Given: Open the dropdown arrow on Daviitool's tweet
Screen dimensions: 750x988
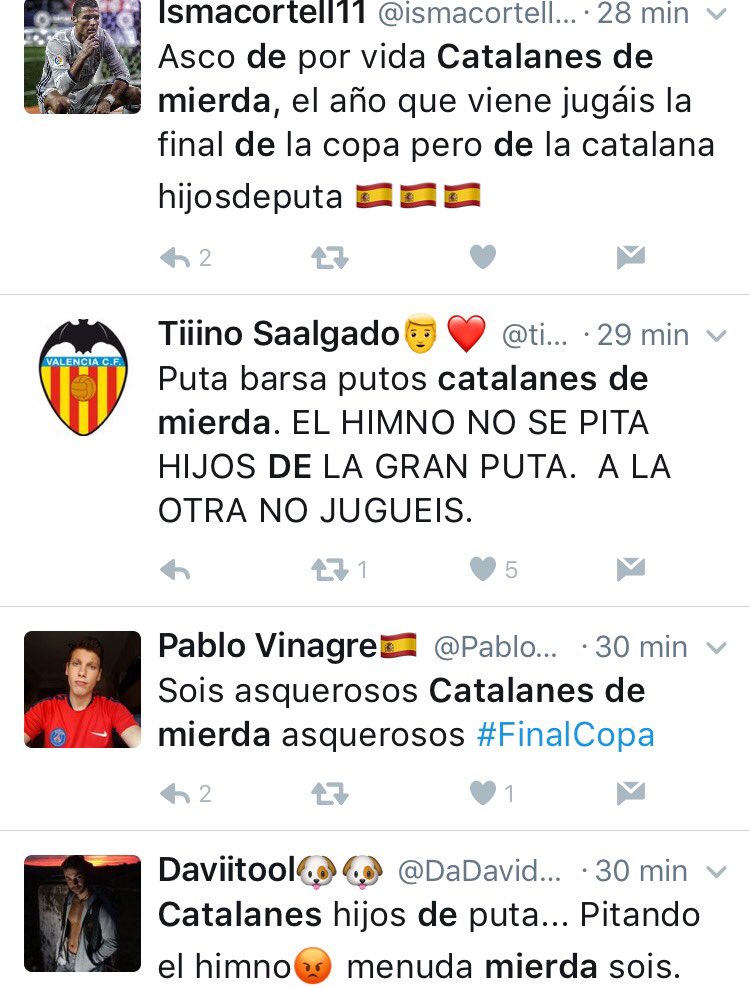Looking at the screenshot, I should point(716,872).
